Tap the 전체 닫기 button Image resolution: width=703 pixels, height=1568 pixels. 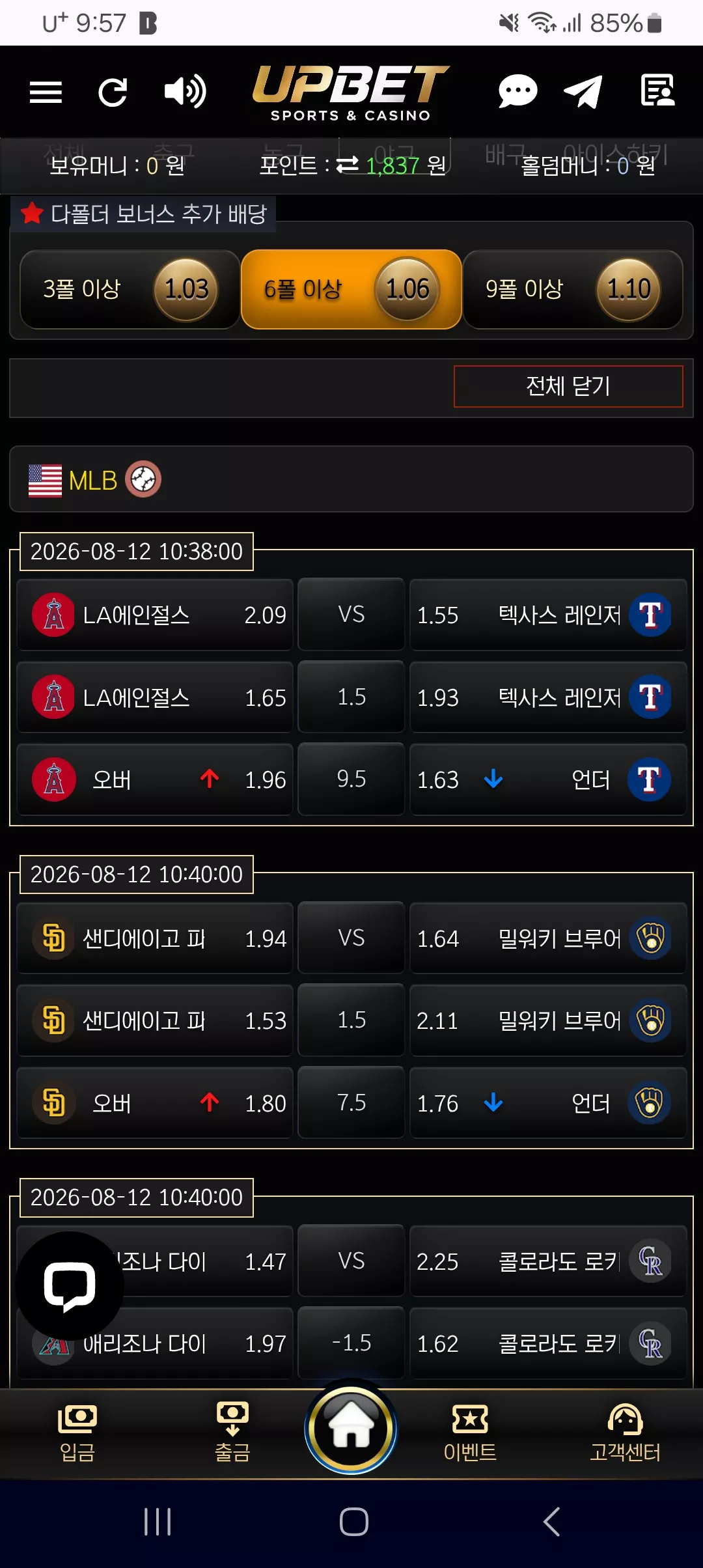pos(568,386)
